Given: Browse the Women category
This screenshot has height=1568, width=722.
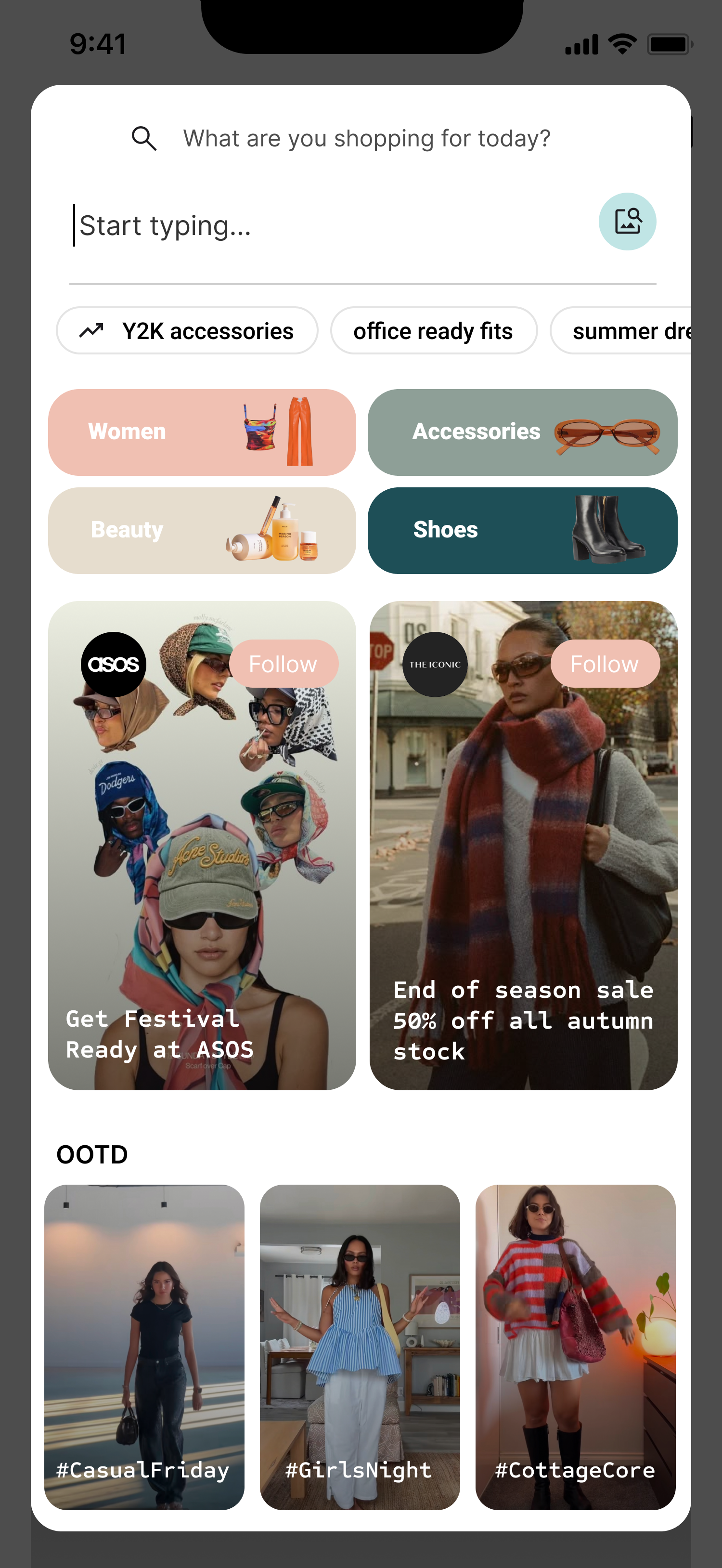Looking at the screenshot, I should pyautogui.click(x=202, y=432).
